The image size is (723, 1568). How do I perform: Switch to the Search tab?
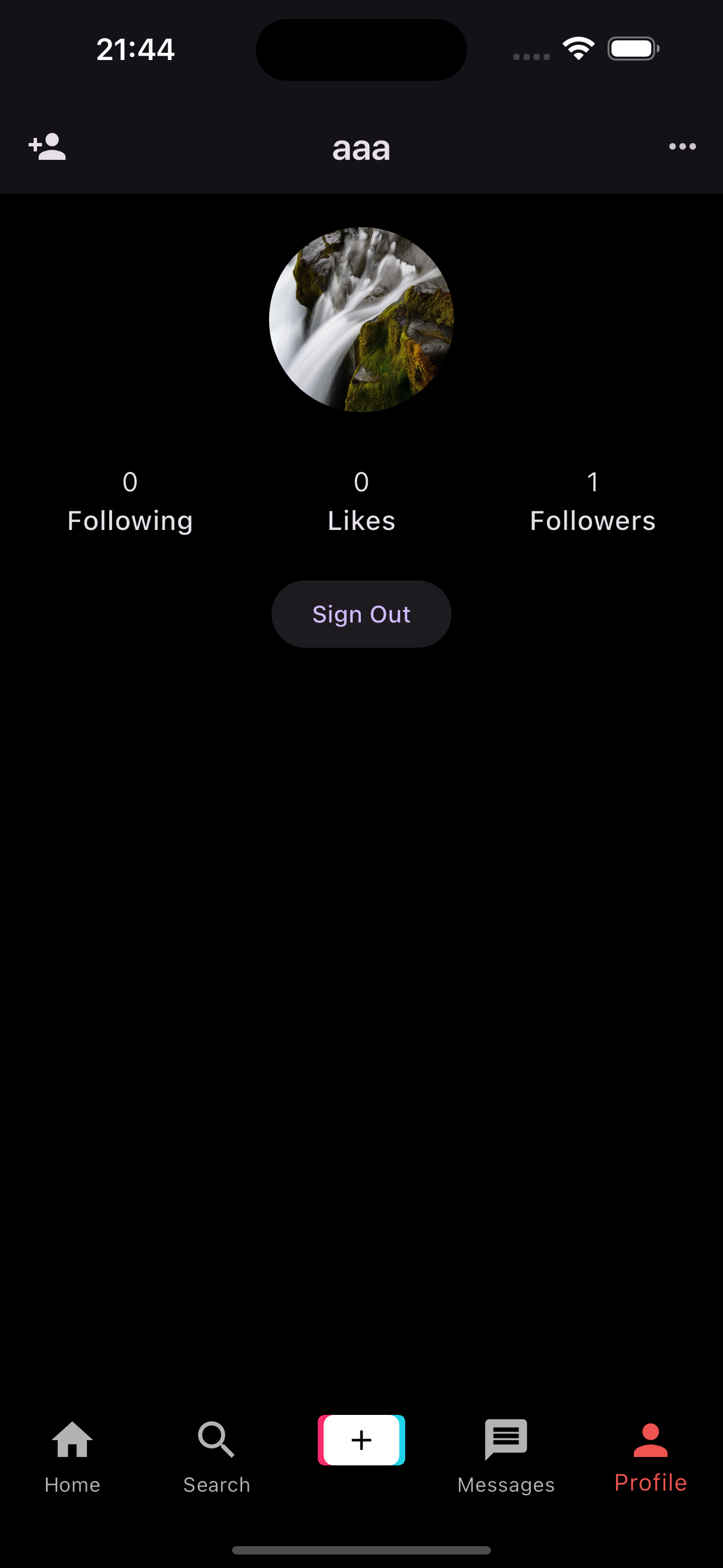click(x=217, y=1457)
